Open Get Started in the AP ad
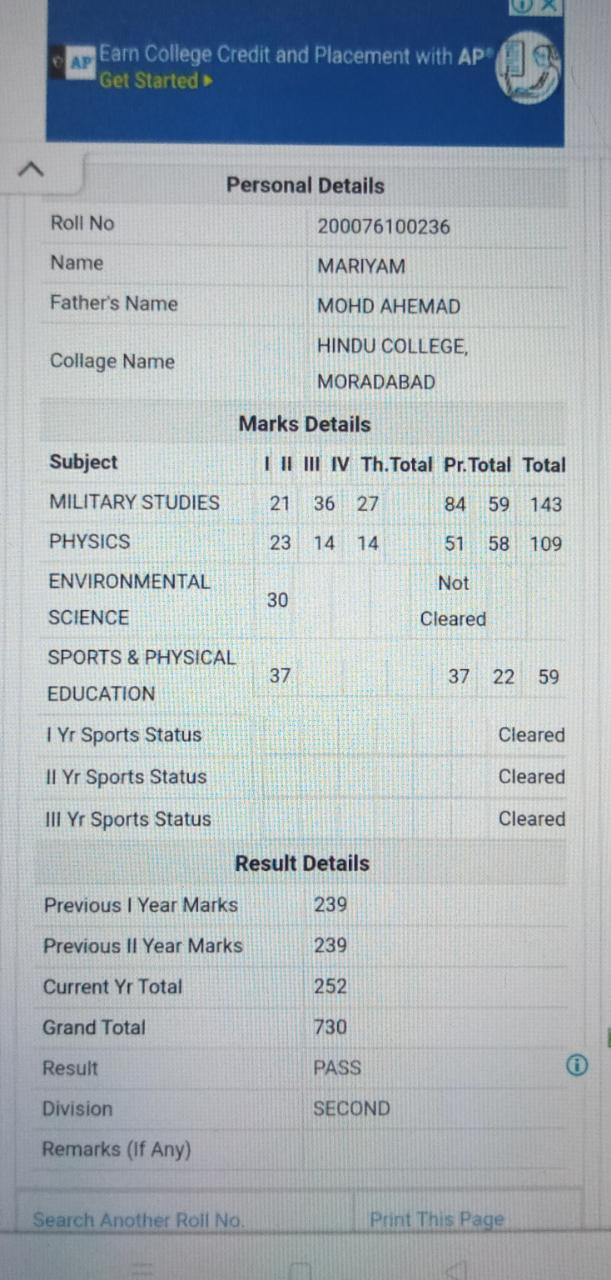This screenshot has width=611, height=1280. click(155, 81)
